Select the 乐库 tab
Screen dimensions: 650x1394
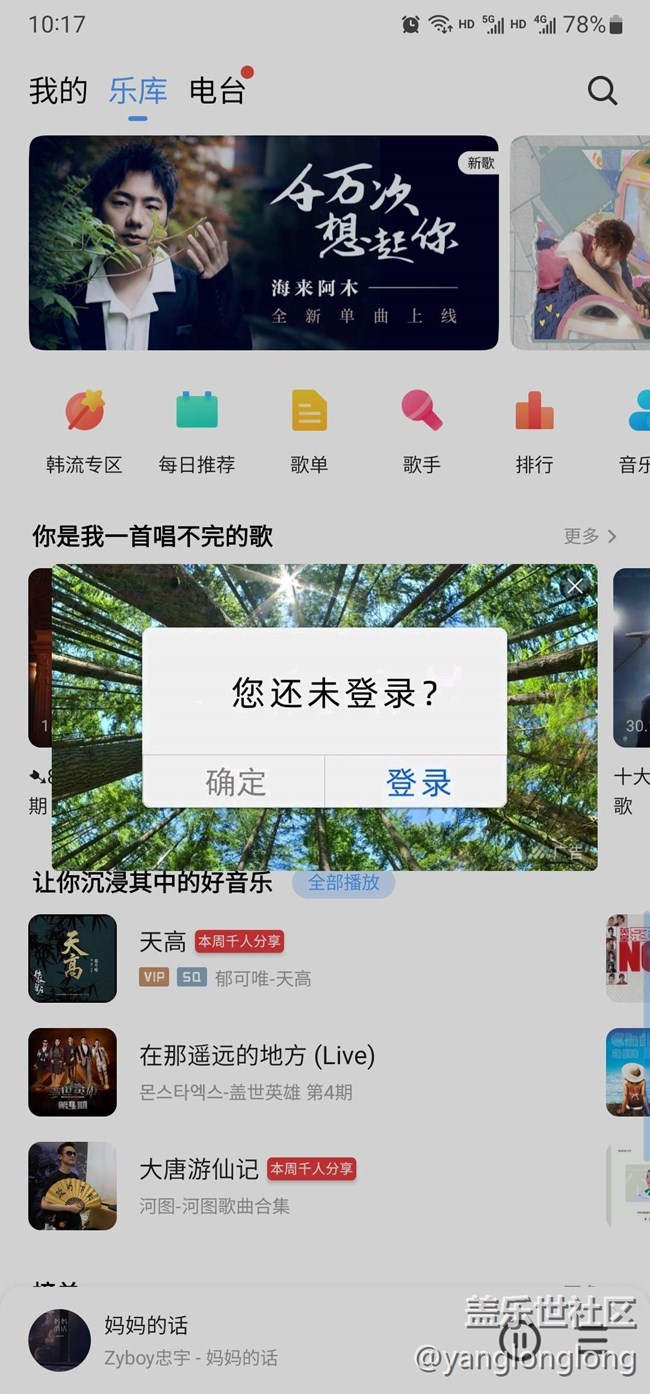[x=138, y=91]
